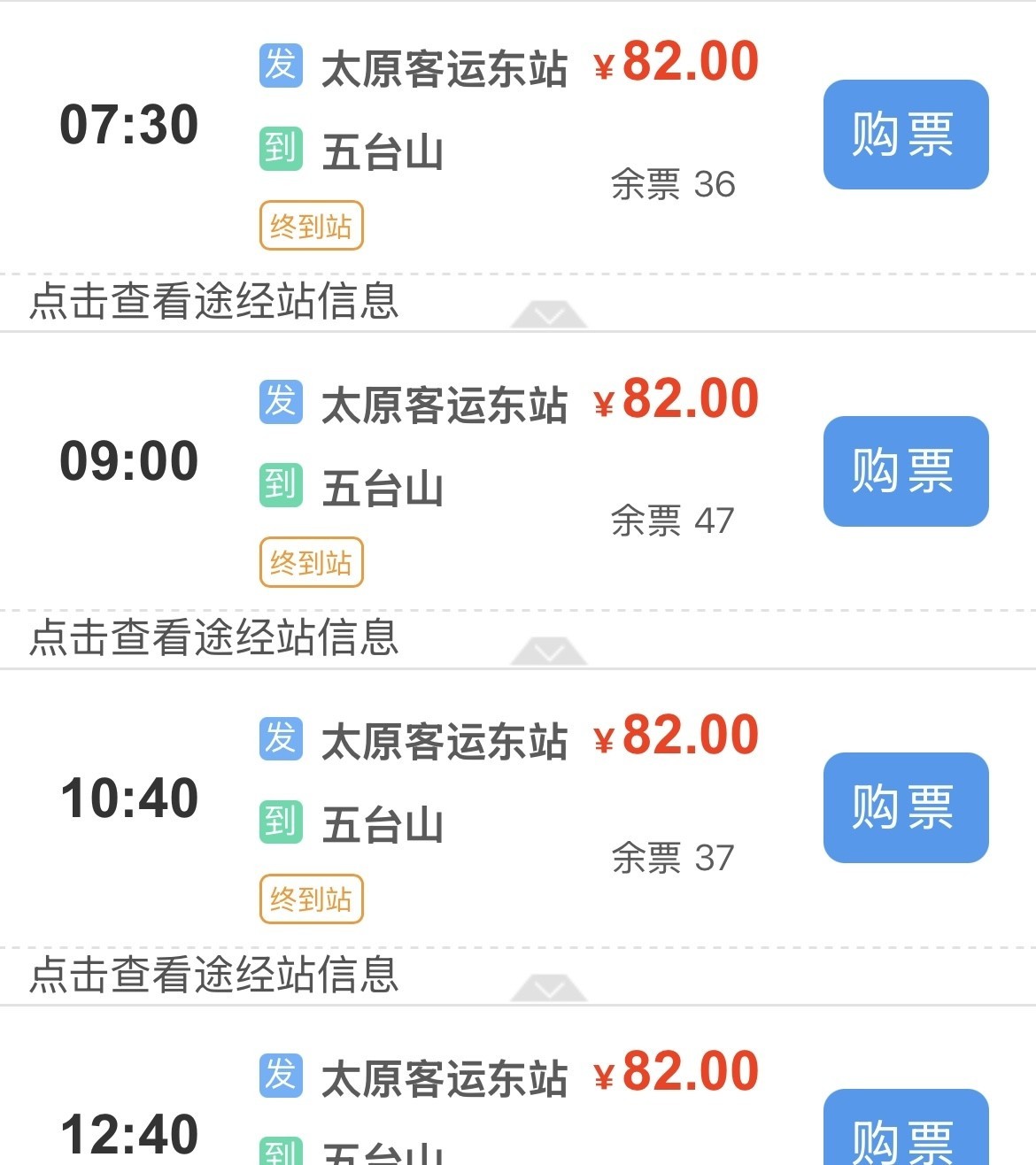
Task: Show via-station info for the 09:00 bus
Action: coord(214,637)
